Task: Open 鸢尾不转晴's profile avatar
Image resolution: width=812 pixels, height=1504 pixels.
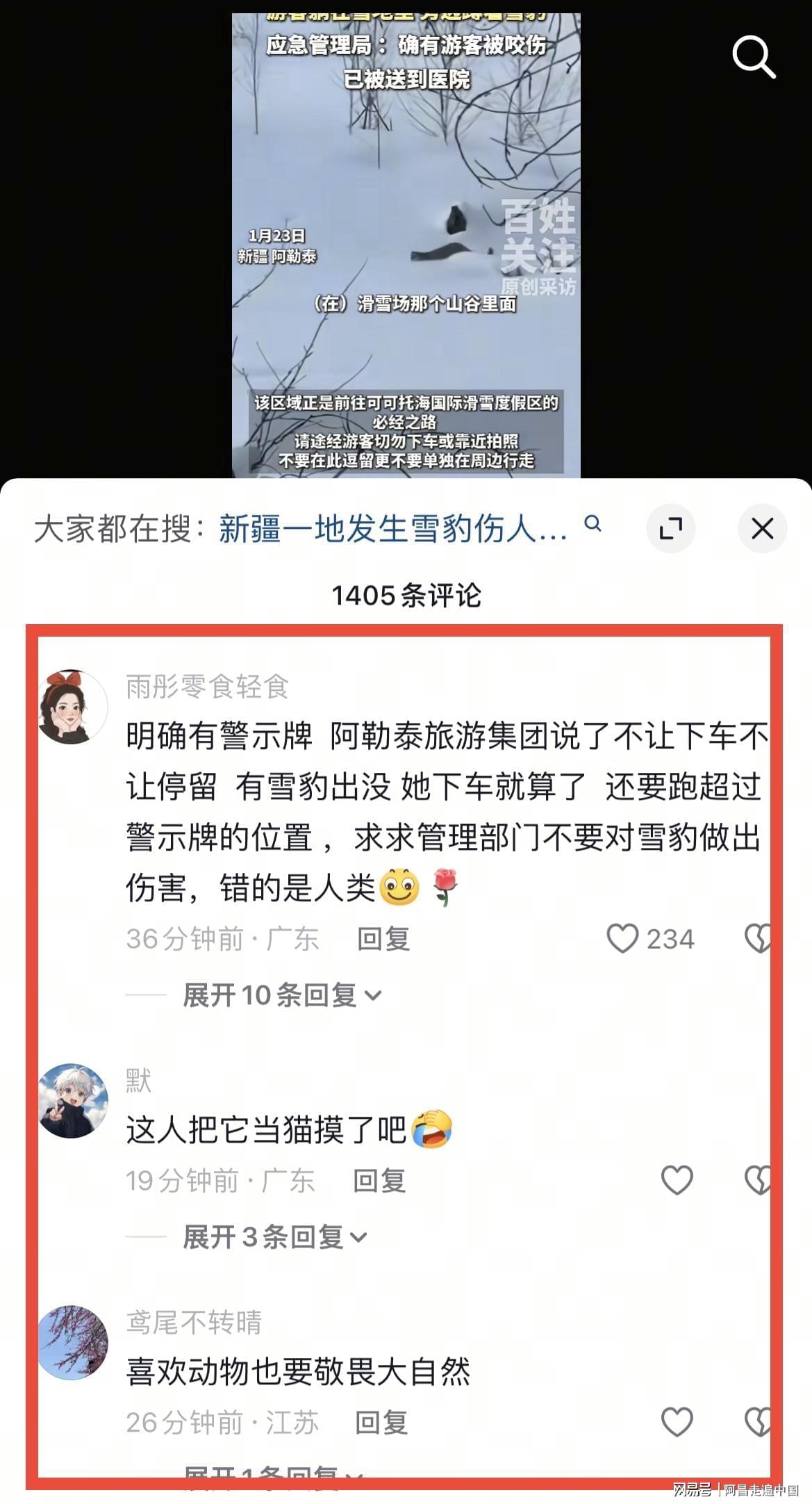Action: coord(72,1342)
